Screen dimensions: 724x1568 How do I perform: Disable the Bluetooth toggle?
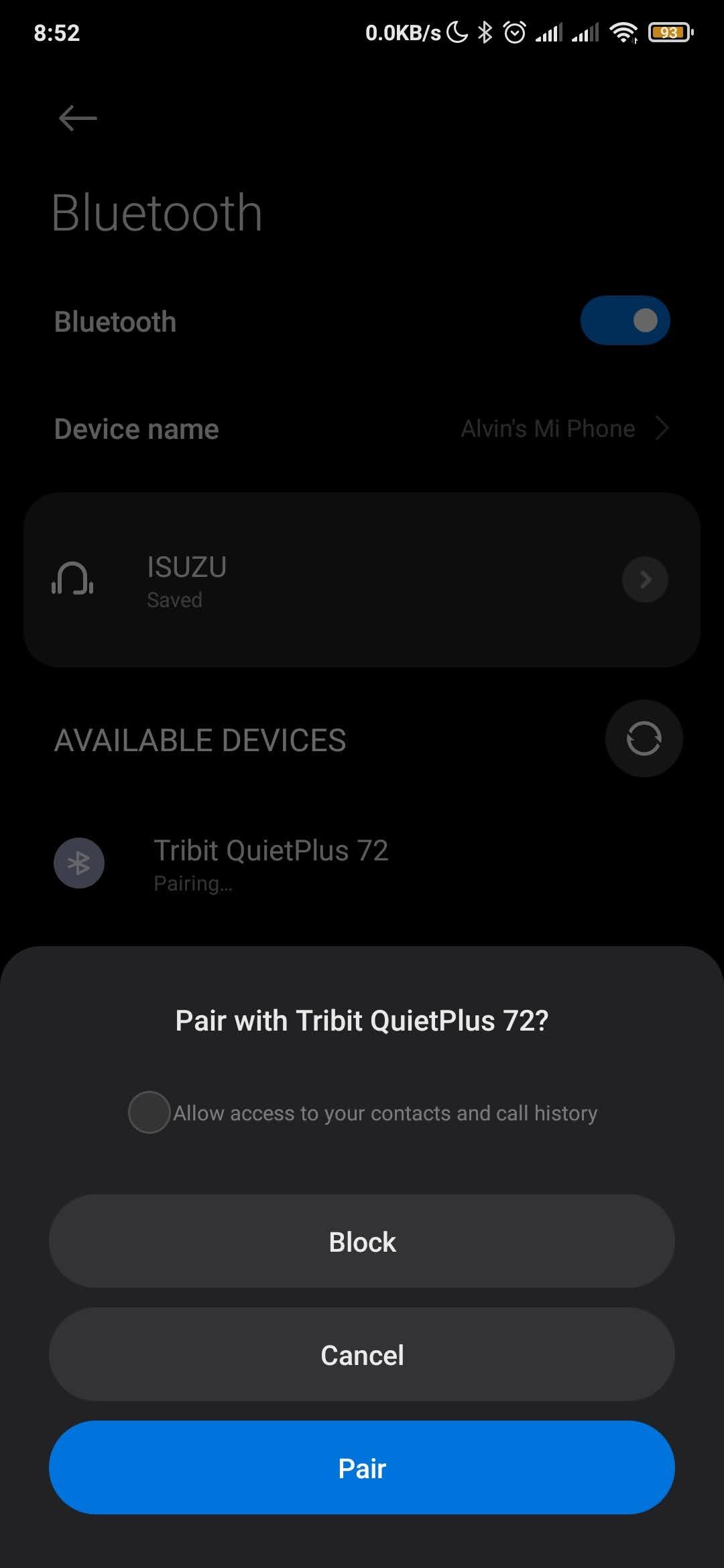[625, 321]
